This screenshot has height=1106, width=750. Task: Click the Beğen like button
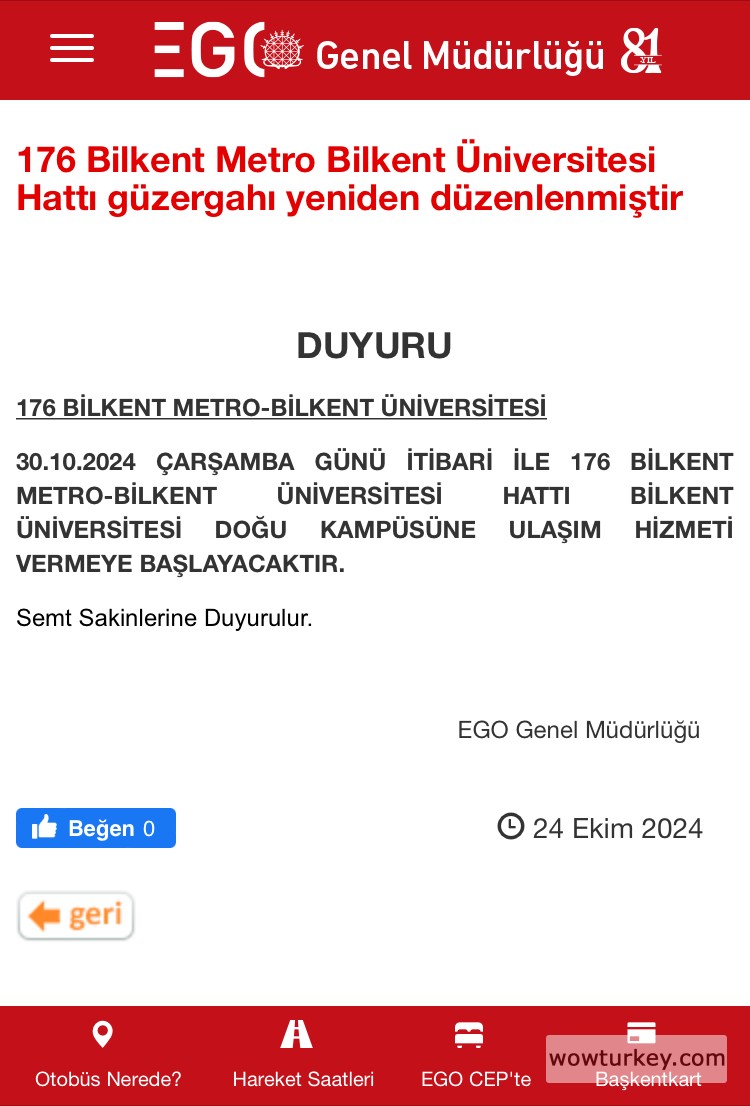coord(96,827)
